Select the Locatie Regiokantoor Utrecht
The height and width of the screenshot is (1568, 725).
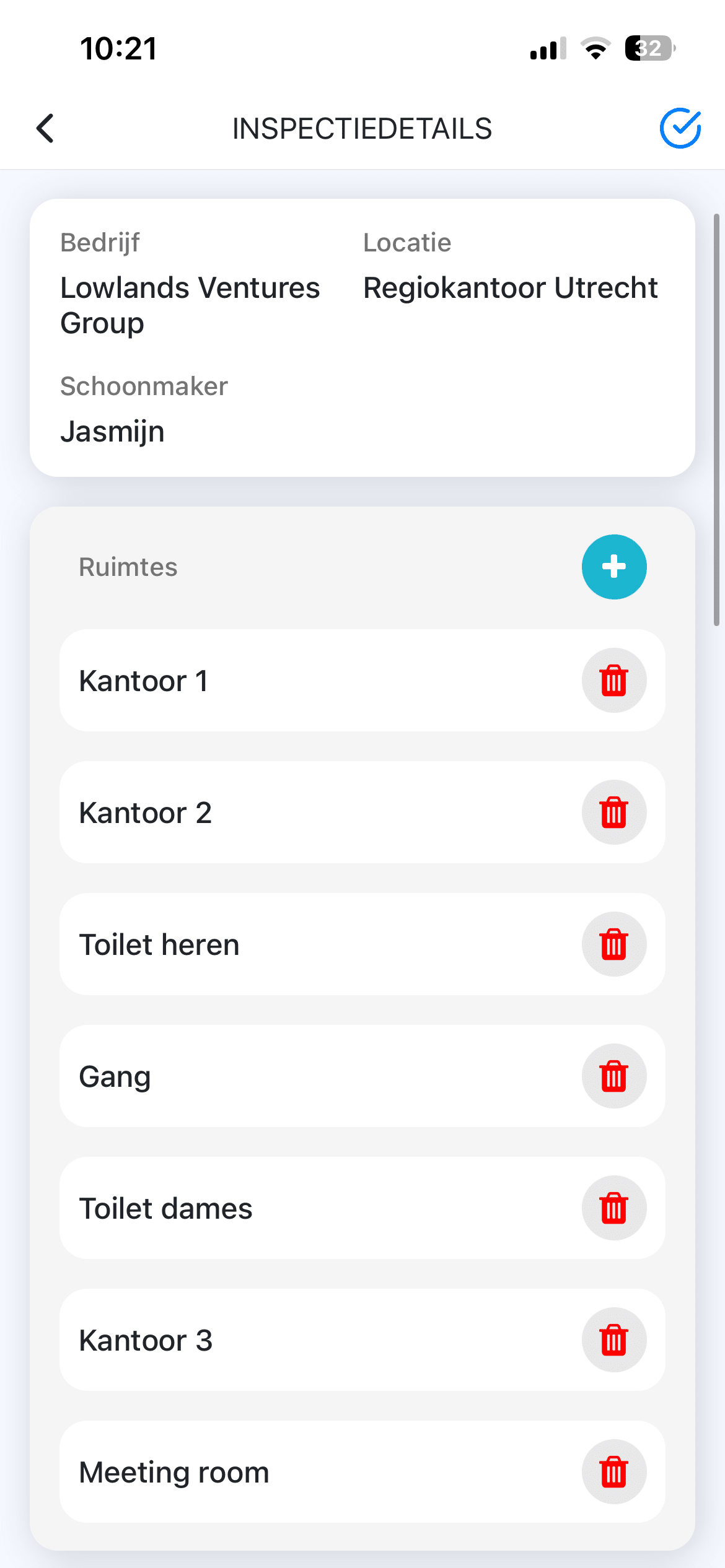point(509,287)
